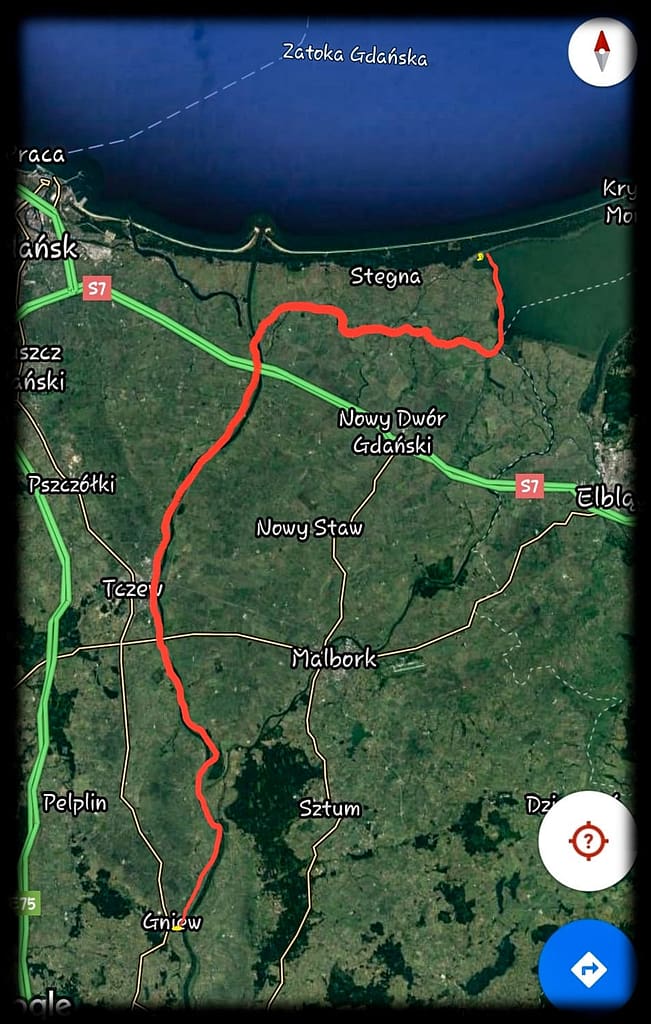Center map on my location
Image resolution: width=651 pixels, height=1024 pixels.
(588, 841)
